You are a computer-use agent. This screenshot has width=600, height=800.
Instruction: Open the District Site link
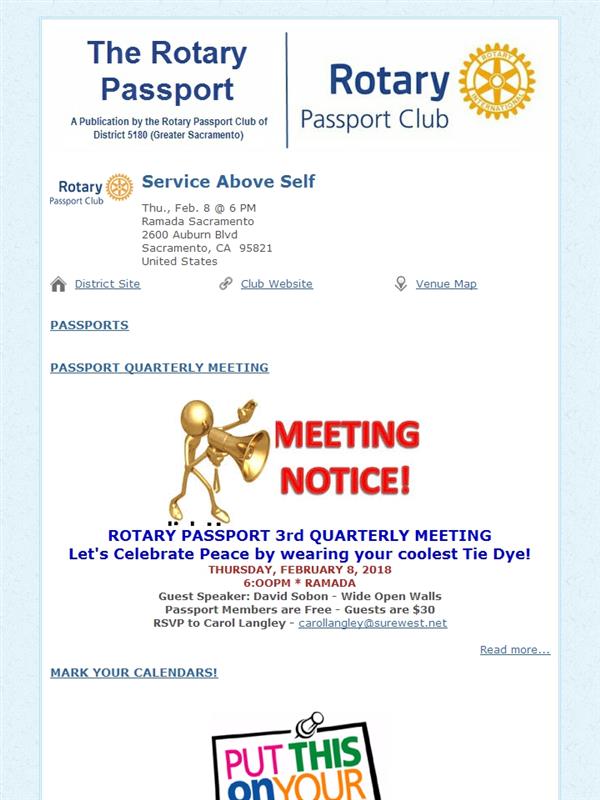[107, 284]
